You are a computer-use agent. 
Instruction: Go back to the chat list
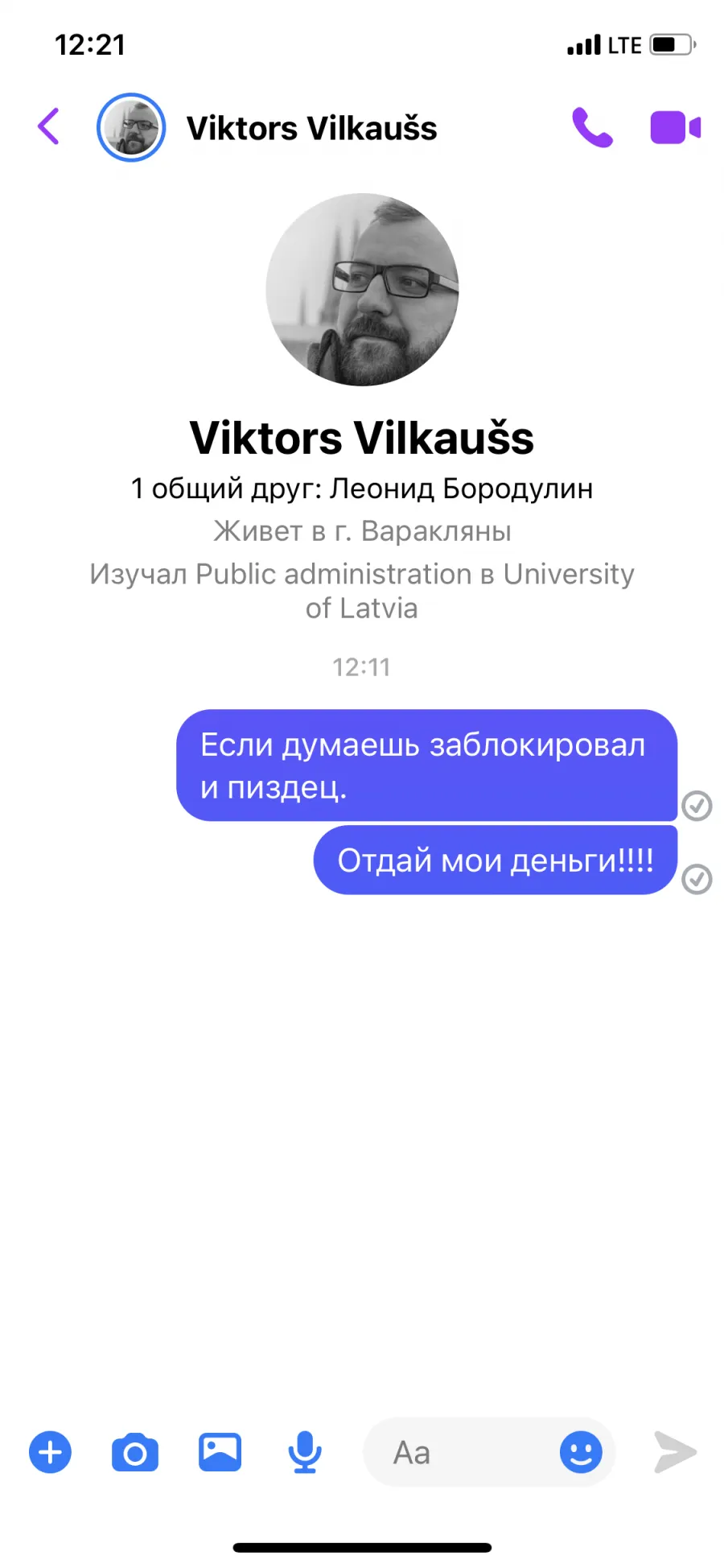click(48, 126)
